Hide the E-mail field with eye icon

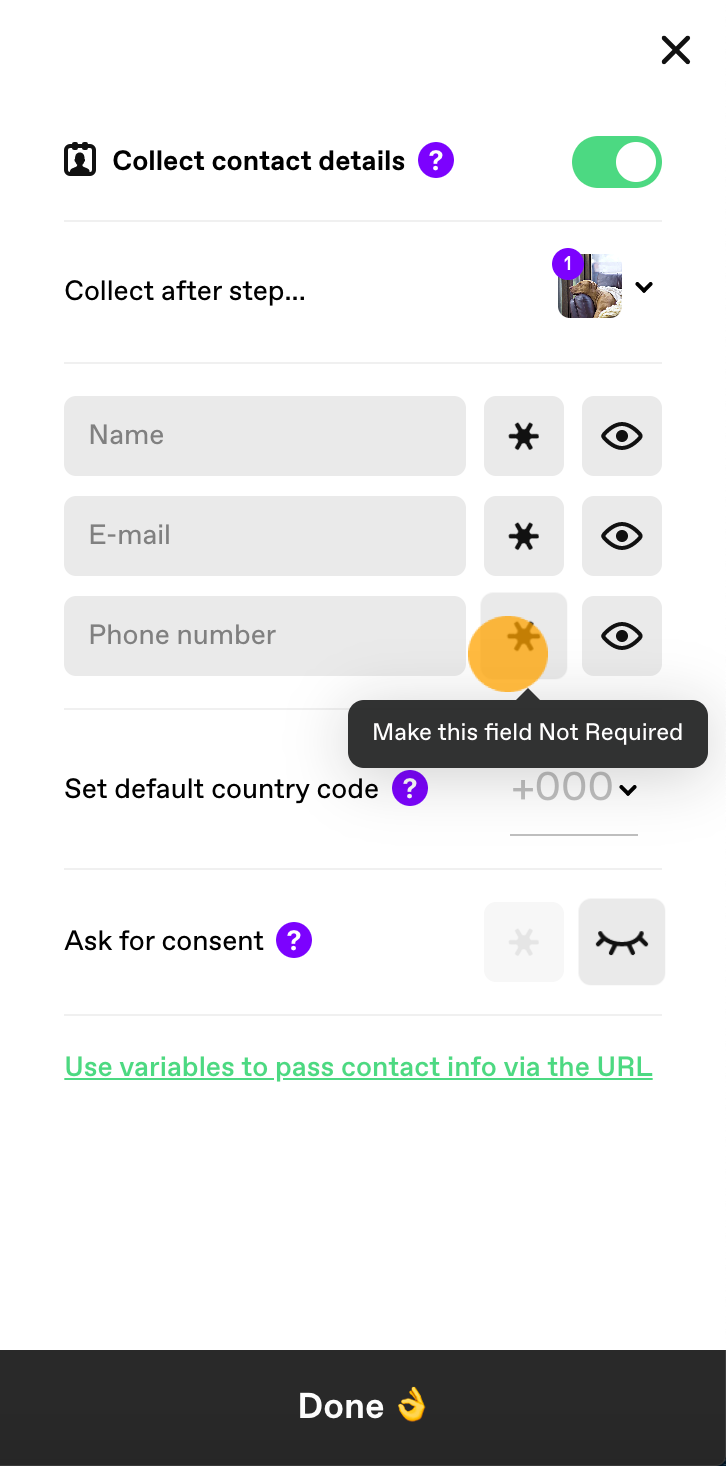(x=622, y=536)
